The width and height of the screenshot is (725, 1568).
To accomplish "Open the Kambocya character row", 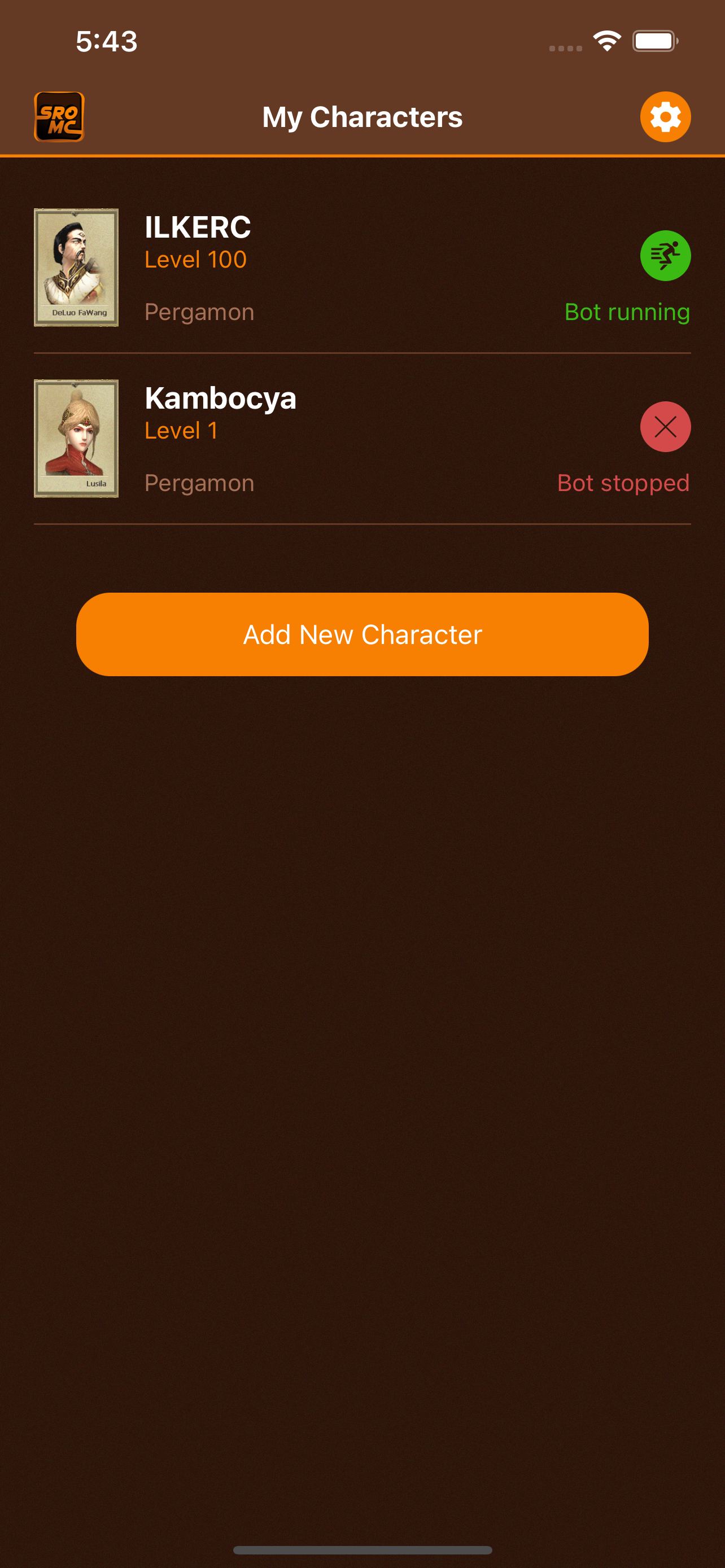I will [x=304, y=439].
